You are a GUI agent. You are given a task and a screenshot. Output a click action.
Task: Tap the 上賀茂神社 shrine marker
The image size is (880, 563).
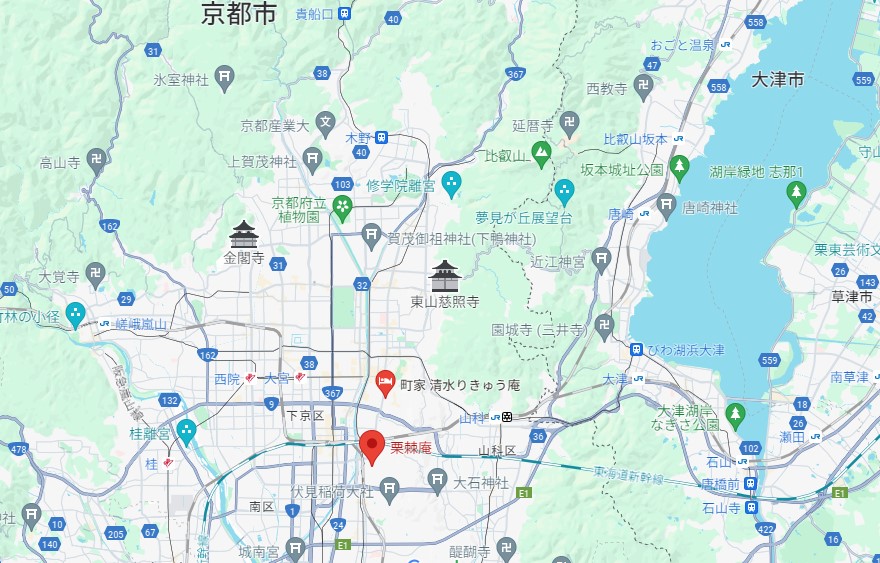click(314, 160)
